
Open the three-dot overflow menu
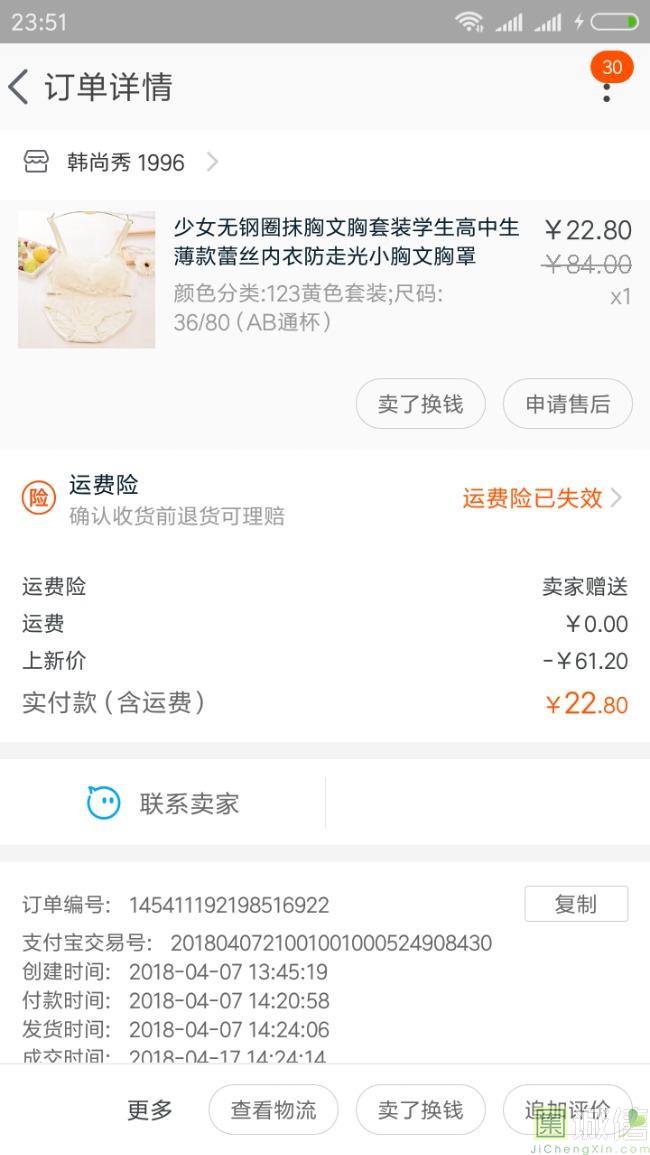point(606,90)
